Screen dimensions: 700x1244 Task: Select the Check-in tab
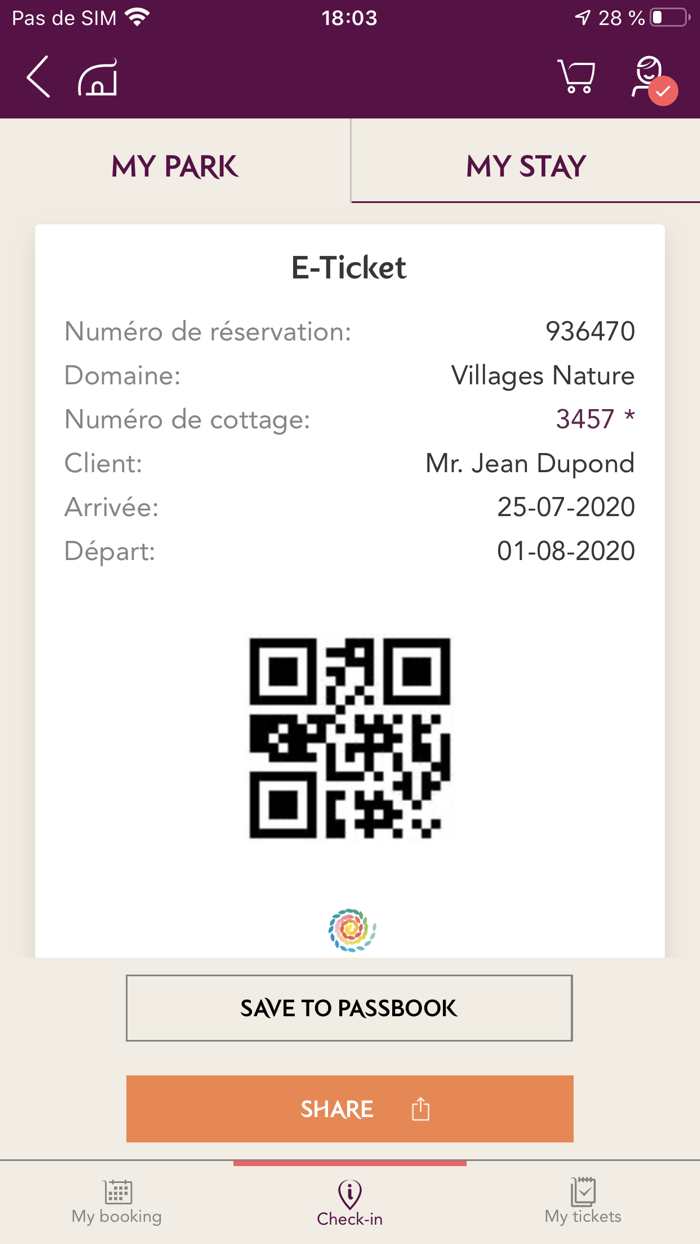pos(350,1203)
